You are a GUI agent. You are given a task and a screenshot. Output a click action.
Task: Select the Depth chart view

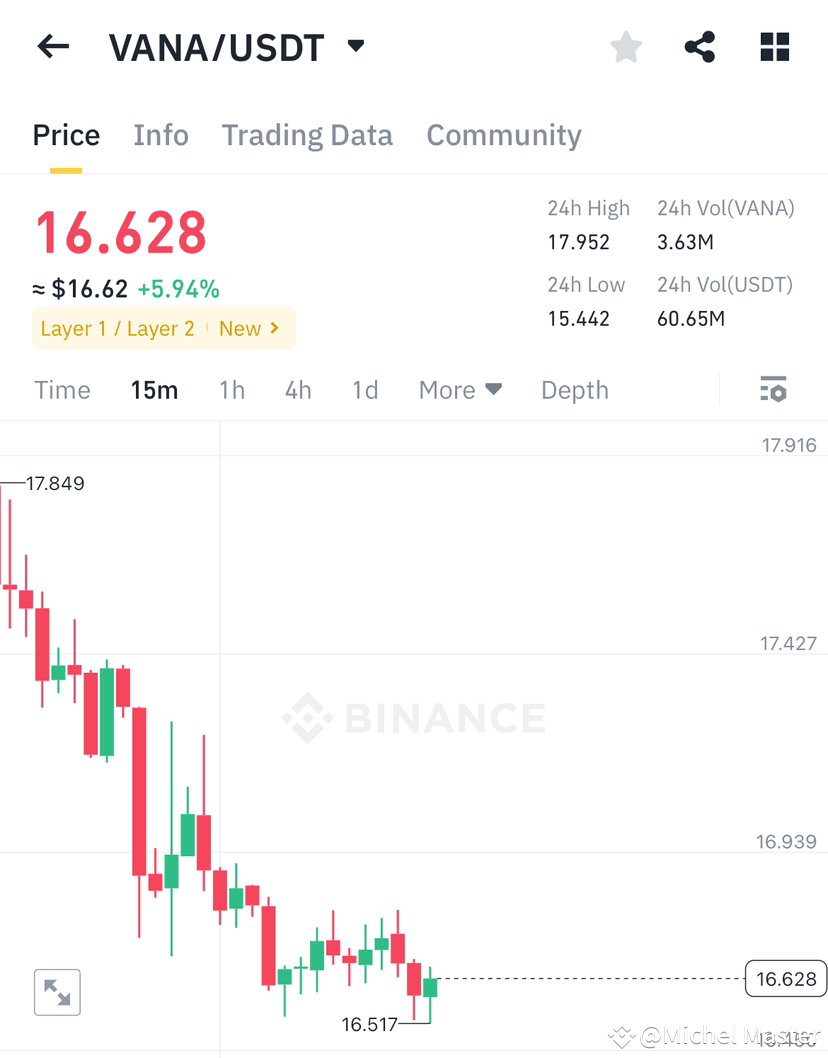coord(574,390)
